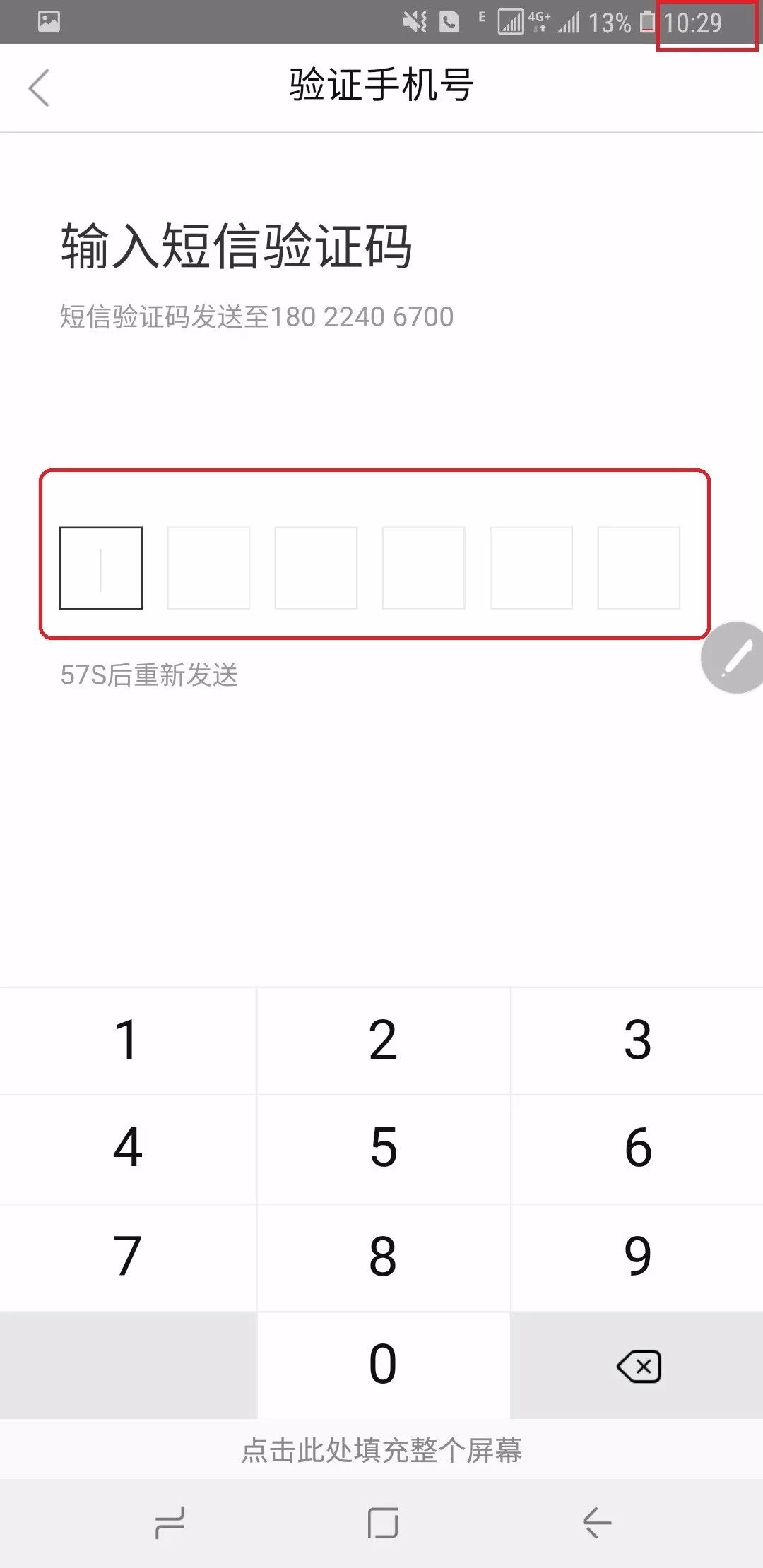The width and height of the screenshot is (763, 1568).
Task: Enter digit 1 on the keypad
Action: pyautogui.click(x=127, y=1040)
